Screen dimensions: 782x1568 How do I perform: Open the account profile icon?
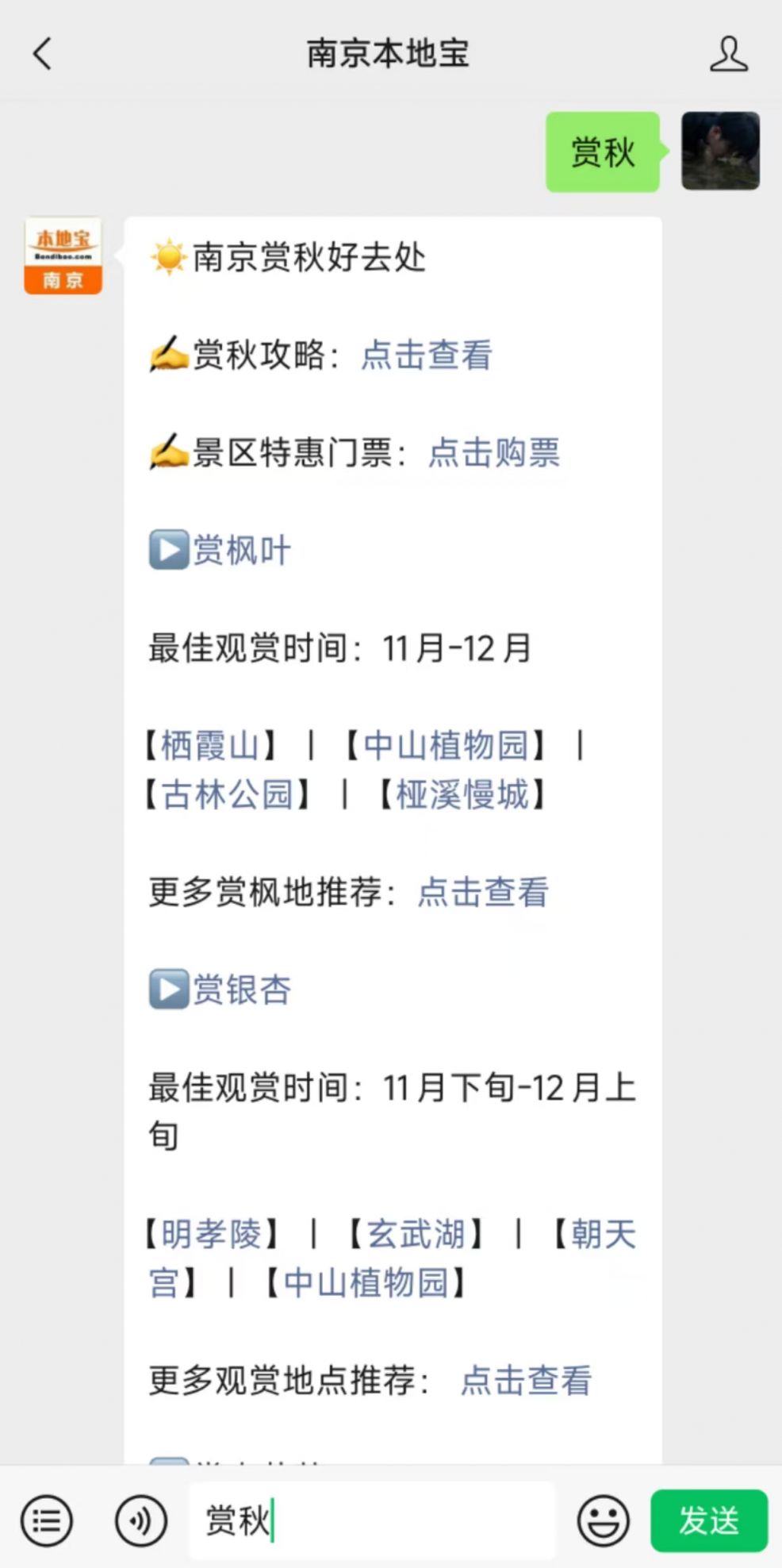(x=728, y=54)
